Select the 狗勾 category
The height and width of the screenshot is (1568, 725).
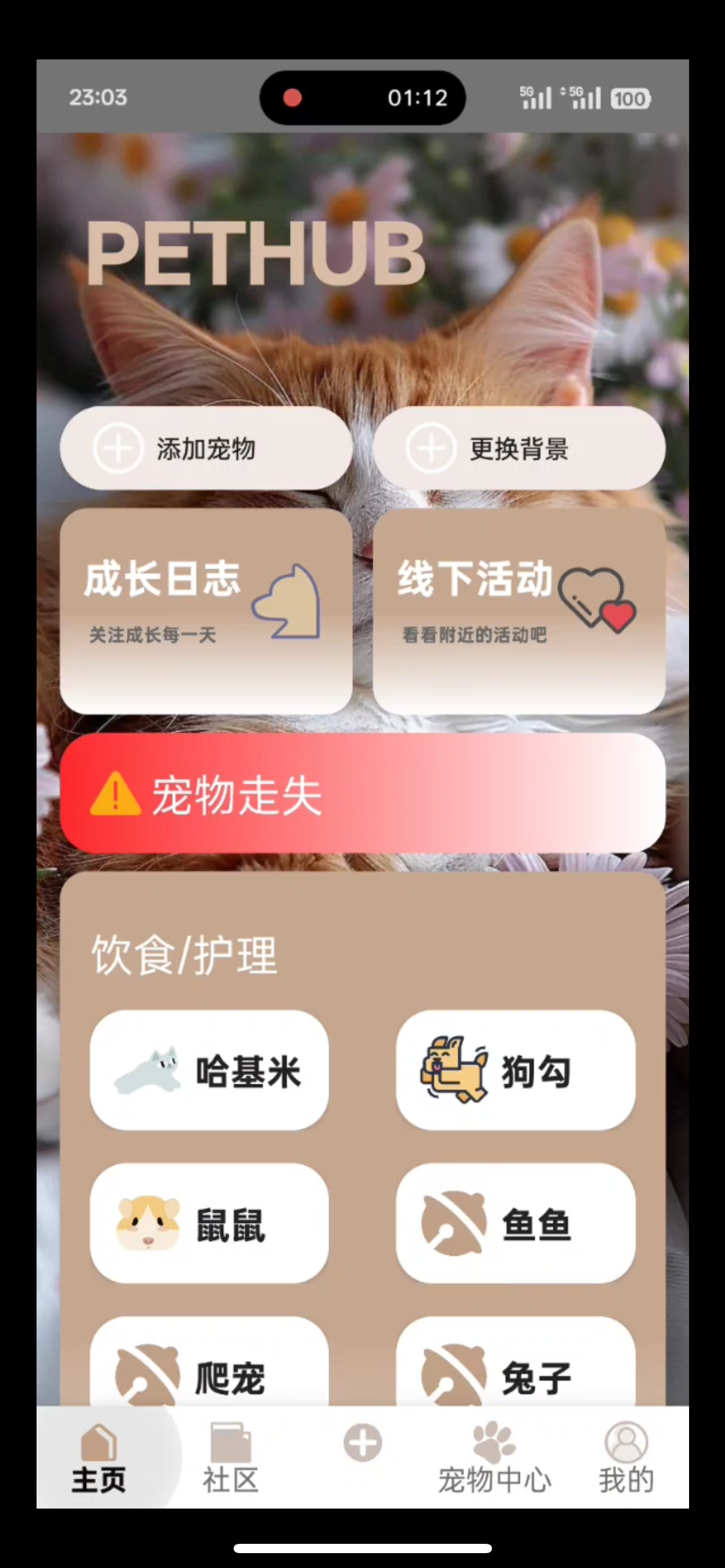click(516, 1071)
